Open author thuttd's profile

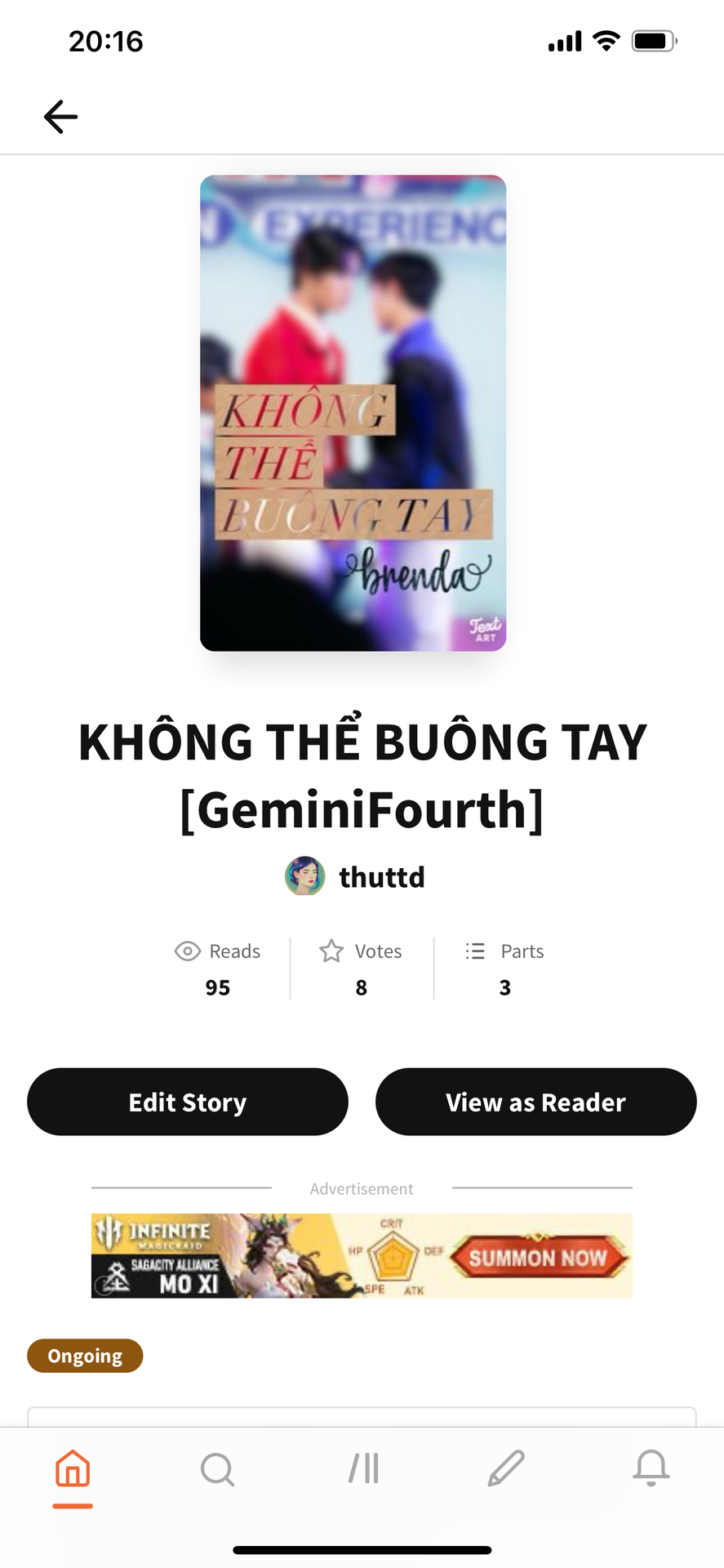(355, 876)
